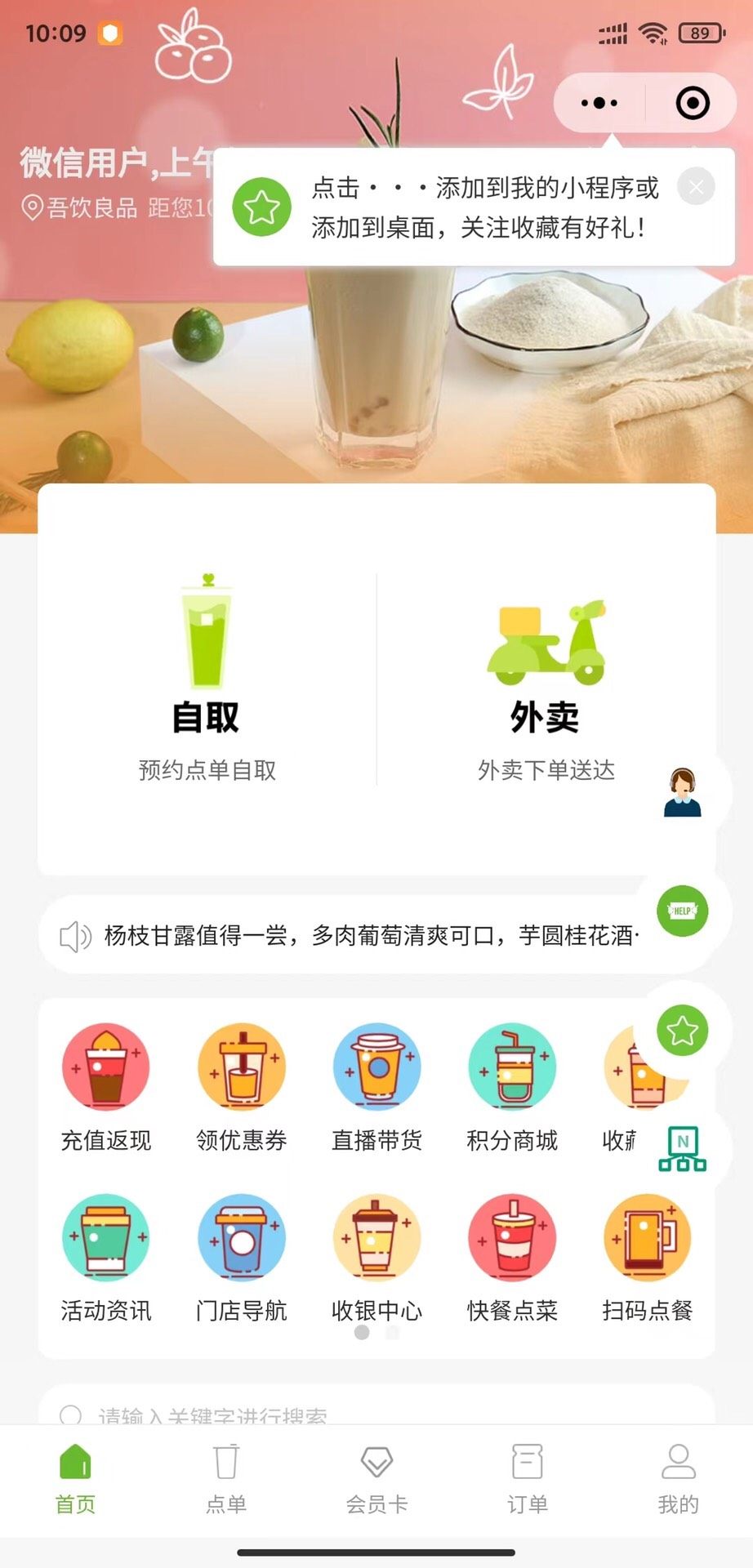Open 活动资讯 activity news
Viewport: 753px width, 1568px height.
[106, 1258]
